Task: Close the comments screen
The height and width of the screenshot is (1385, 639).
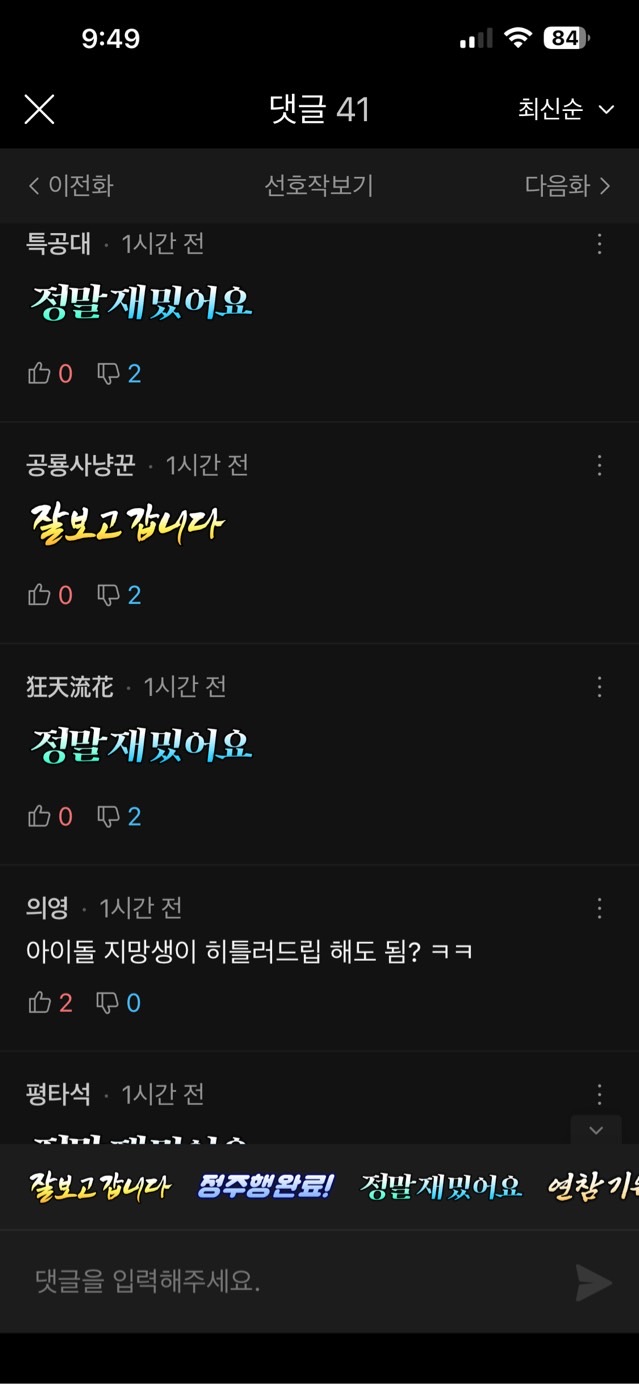Action: tap(39, 109)
